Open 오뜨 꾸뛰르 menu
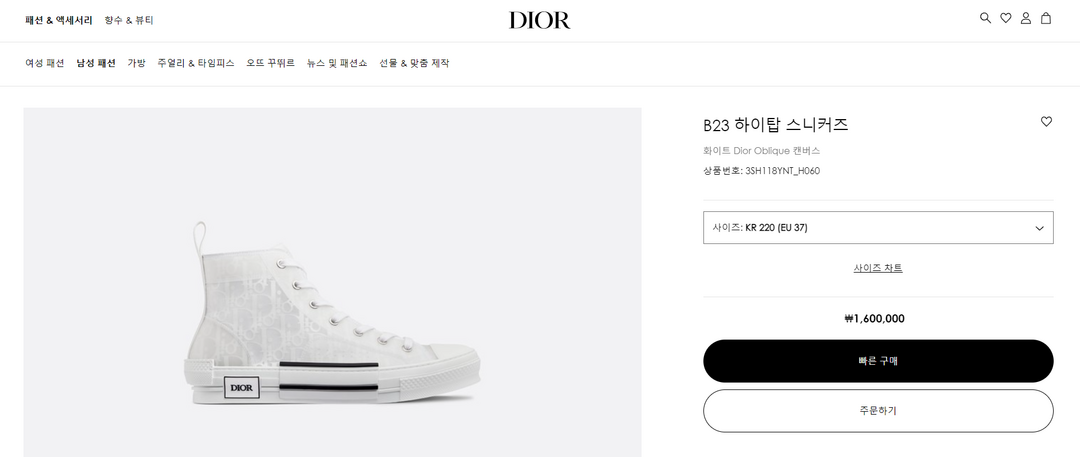The image size is (1080, 457). 271,63
